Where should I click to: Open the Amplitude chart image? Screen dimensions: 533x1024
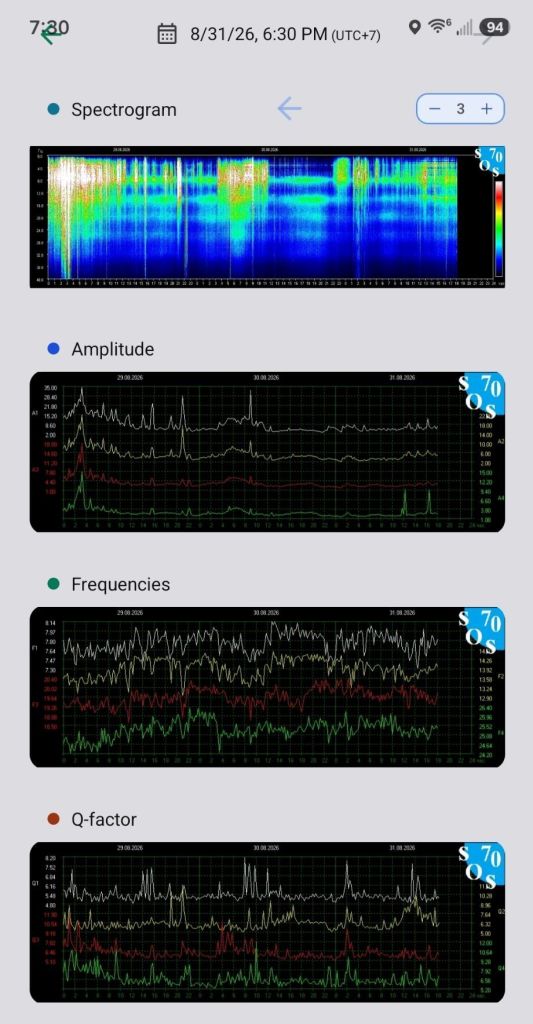pos(267,452)
